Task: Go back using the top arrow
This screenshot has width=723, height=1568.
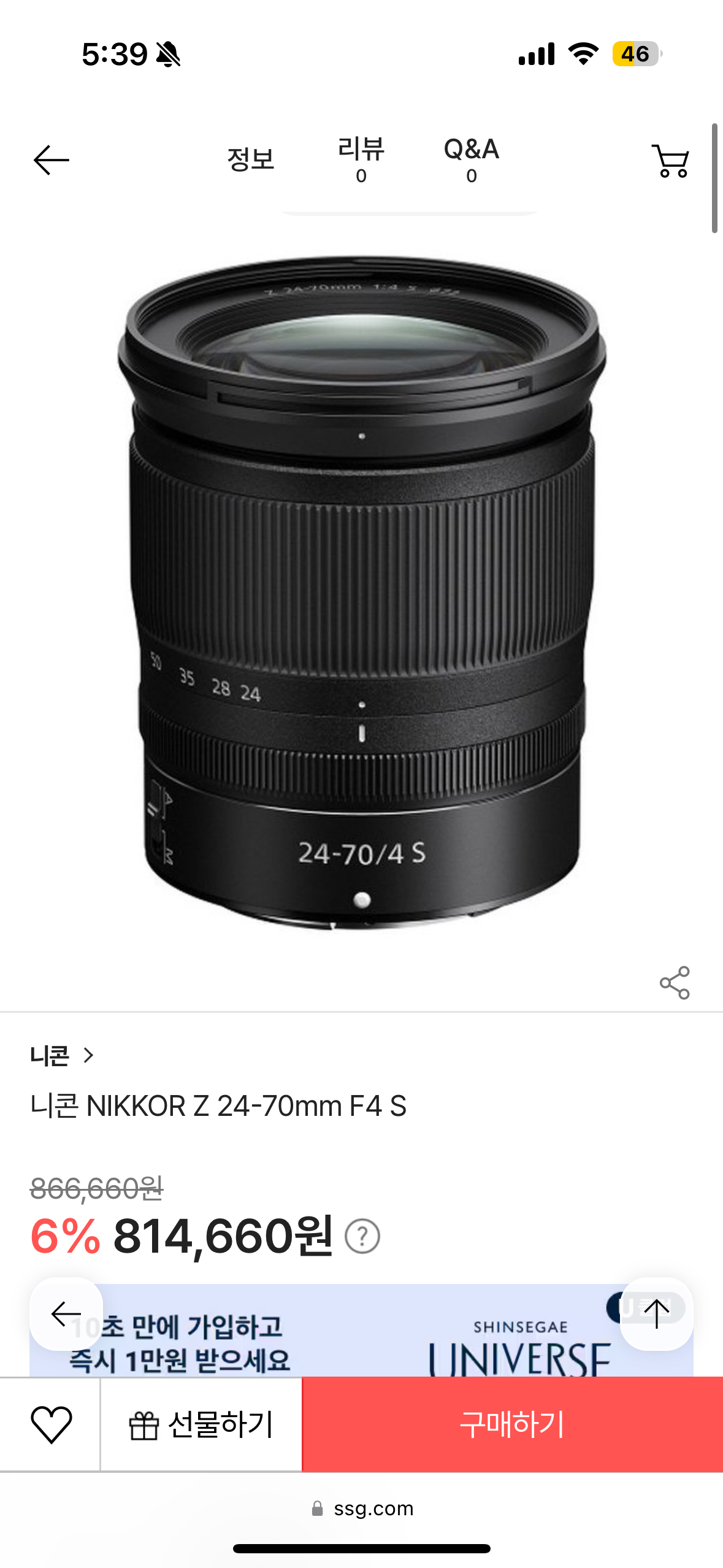Action: pos(52,160)
